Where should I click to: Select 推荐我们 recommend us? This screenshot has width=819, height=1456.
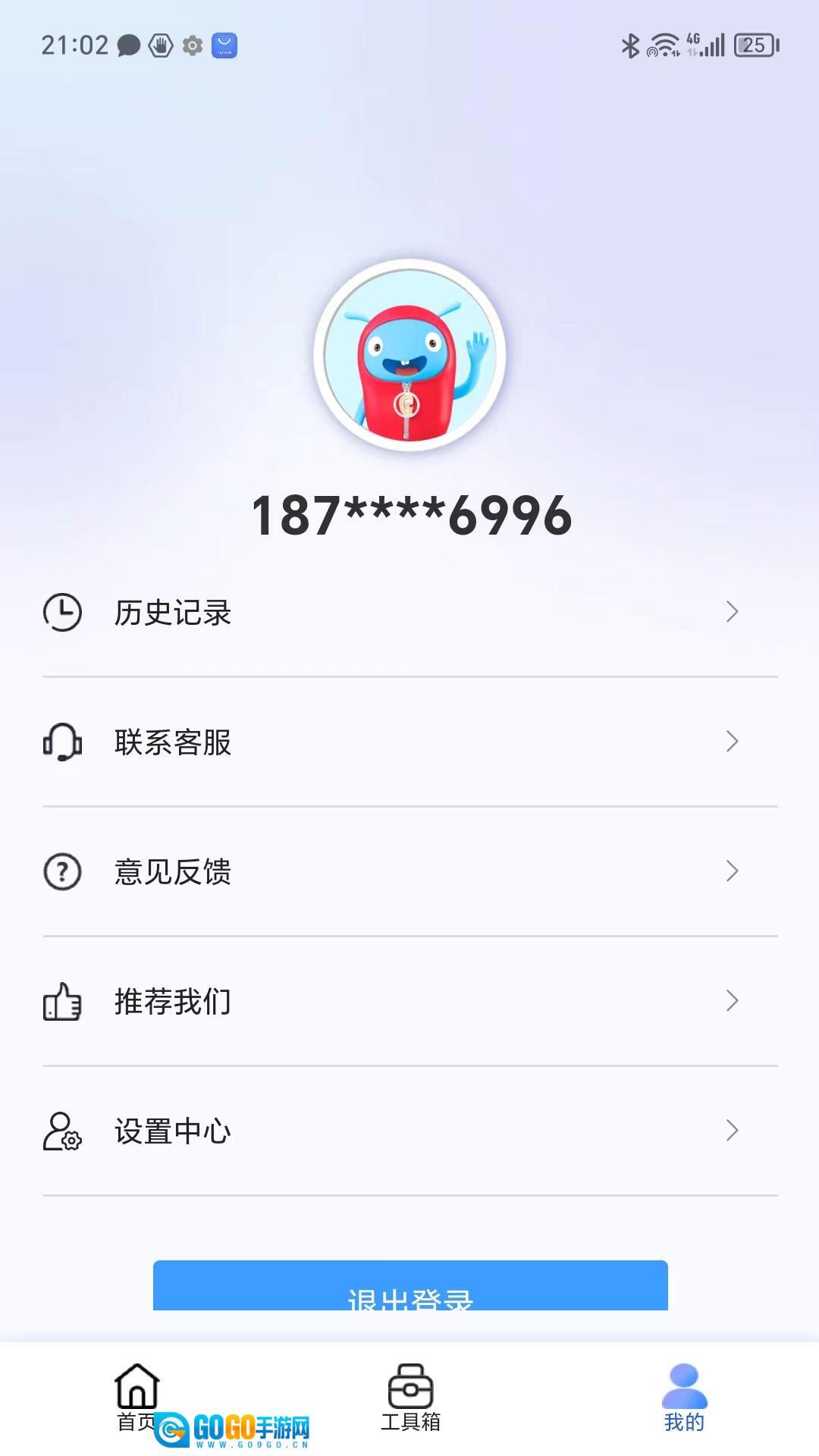click(x=409, y=1001)
